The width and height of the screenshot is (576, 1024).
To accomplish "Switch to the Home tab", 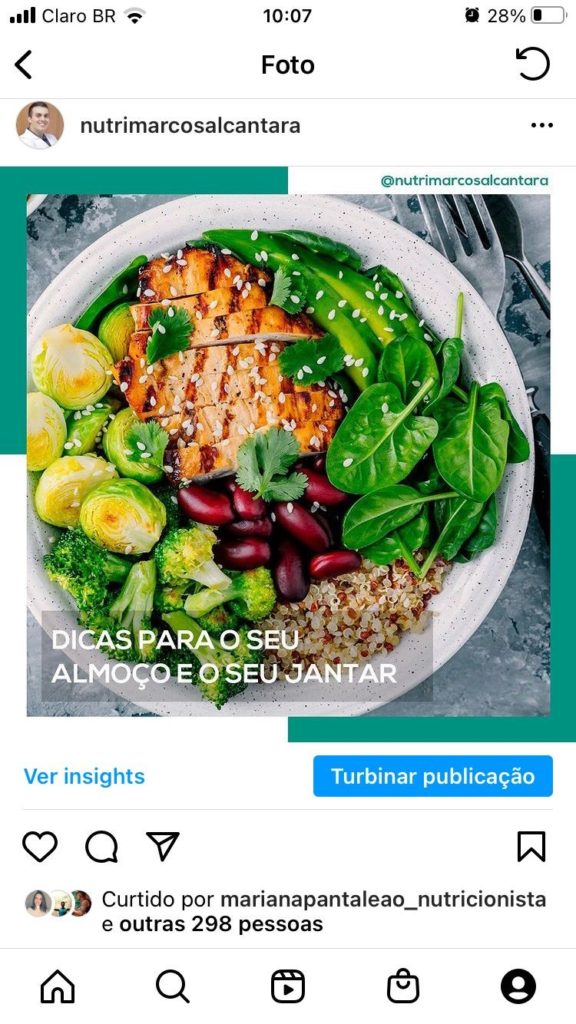I will click(57, 986).
